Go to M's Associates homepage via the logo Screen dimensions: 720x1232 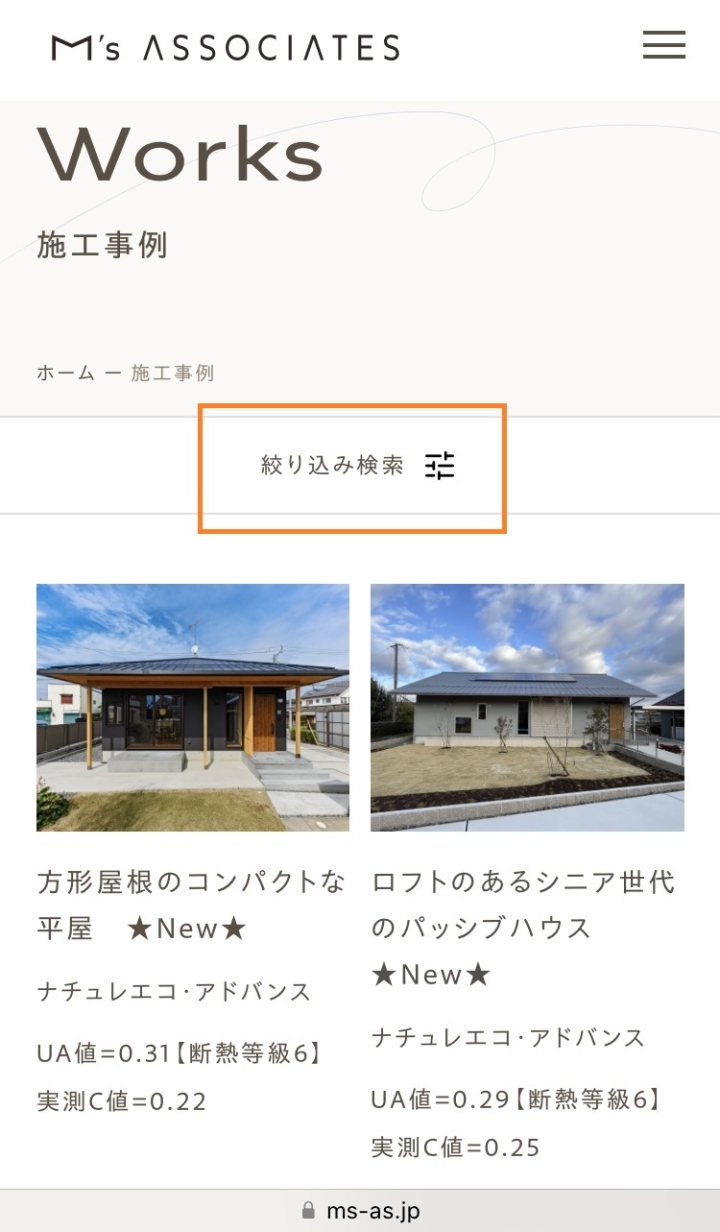click(226, 47)
